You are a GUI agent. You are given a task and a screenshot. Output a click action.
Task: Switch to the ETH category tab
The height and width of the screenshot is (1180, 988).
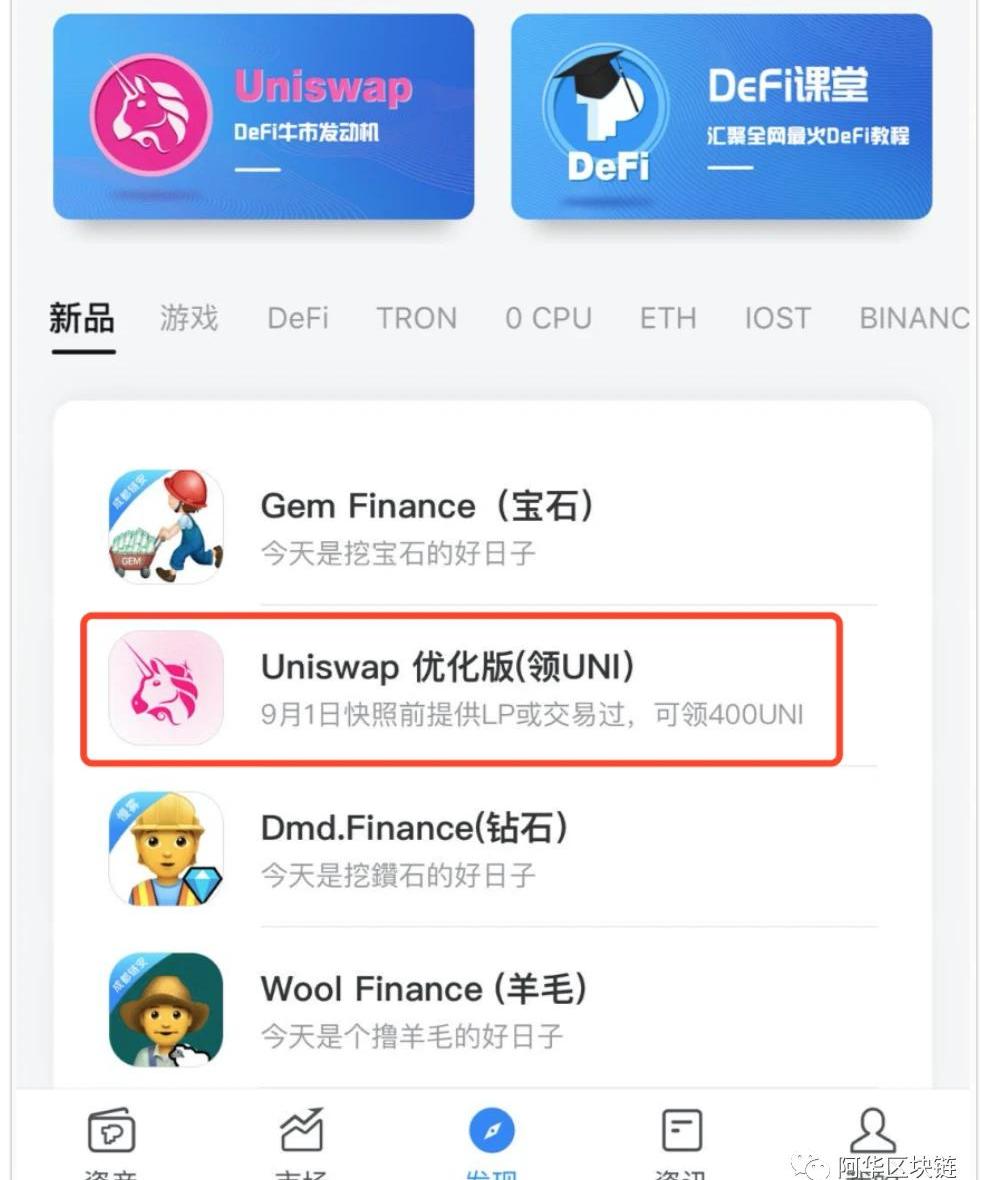(668, 319)
